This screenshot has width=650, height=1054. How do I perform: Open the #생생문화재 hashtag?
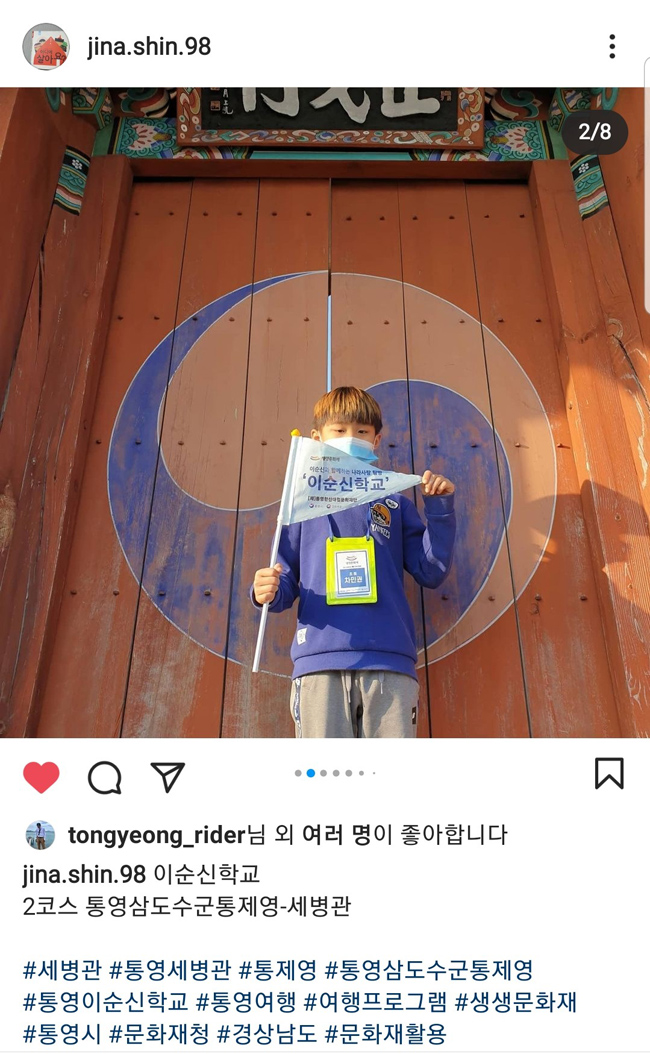(x=516, y=1002)
